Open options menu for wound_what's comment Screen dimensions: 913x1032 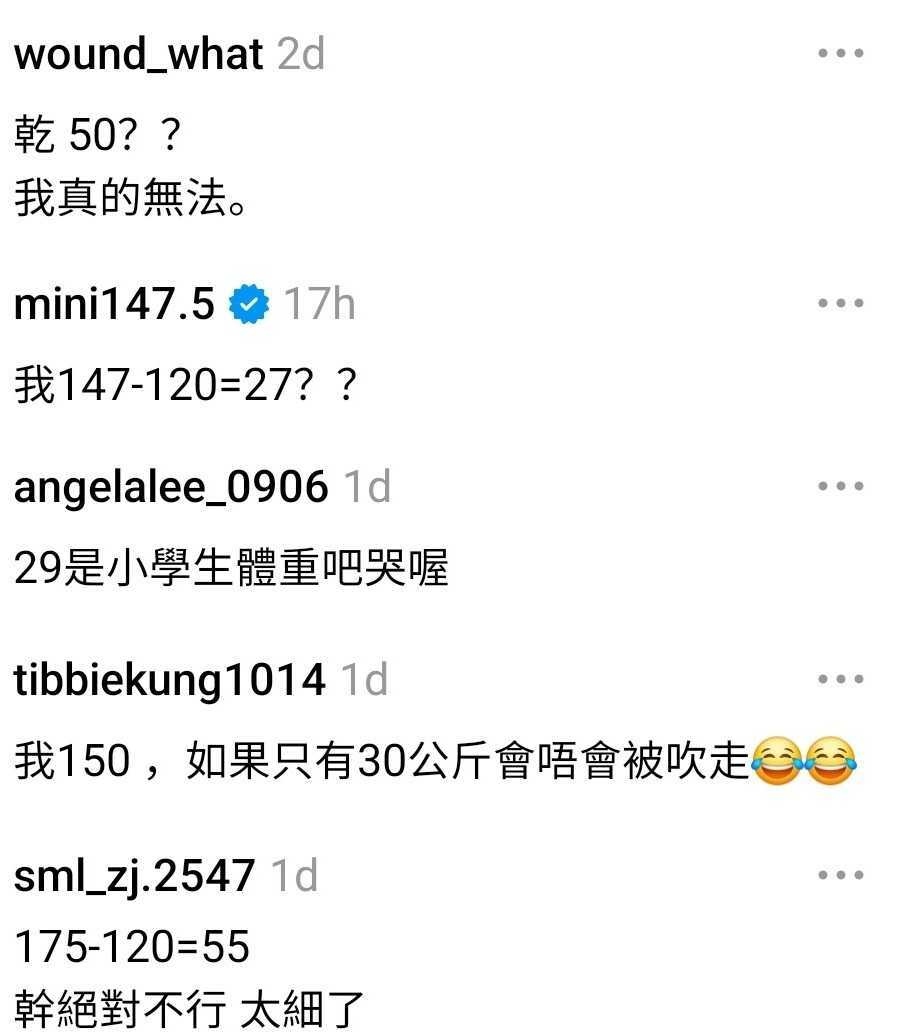tap(840, 53)
